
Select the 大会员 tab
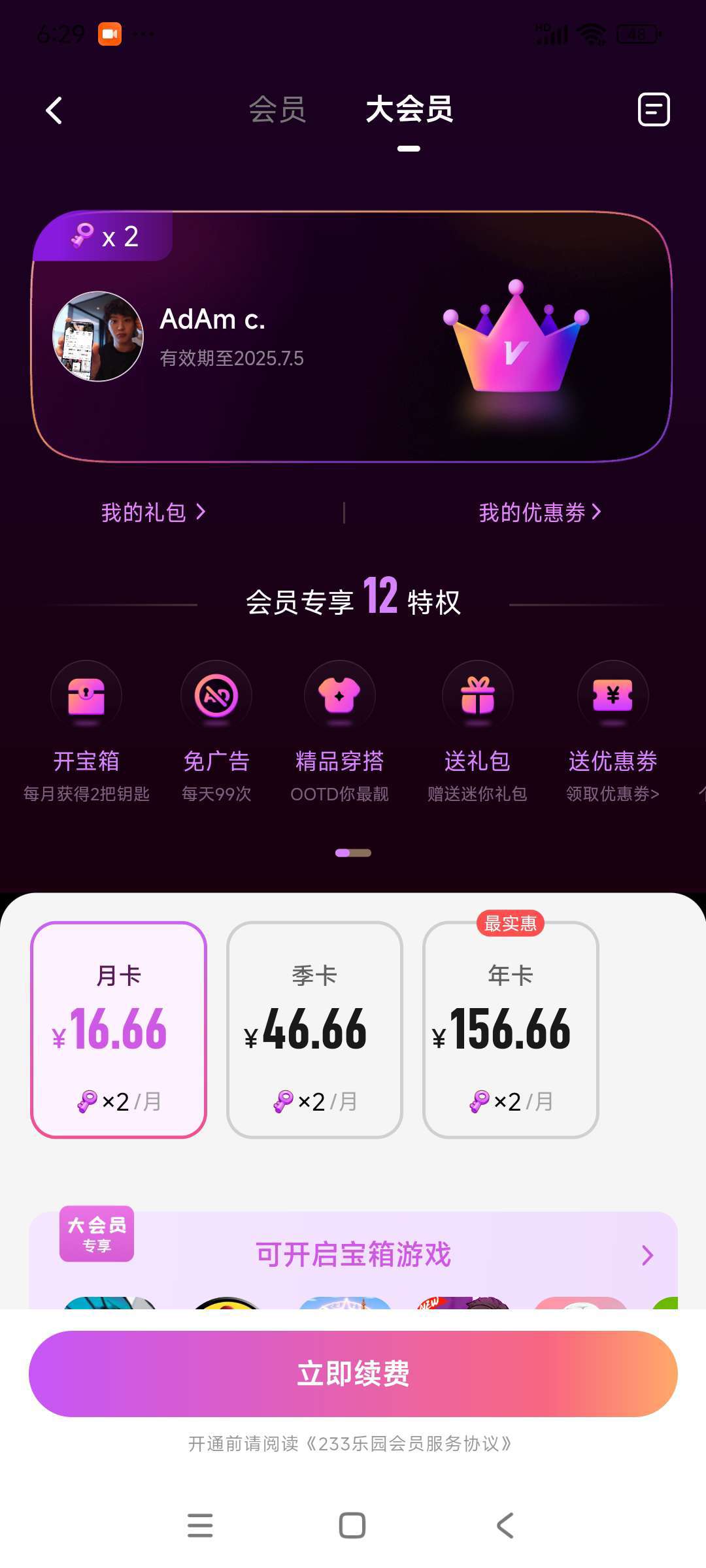click(409, 109)
